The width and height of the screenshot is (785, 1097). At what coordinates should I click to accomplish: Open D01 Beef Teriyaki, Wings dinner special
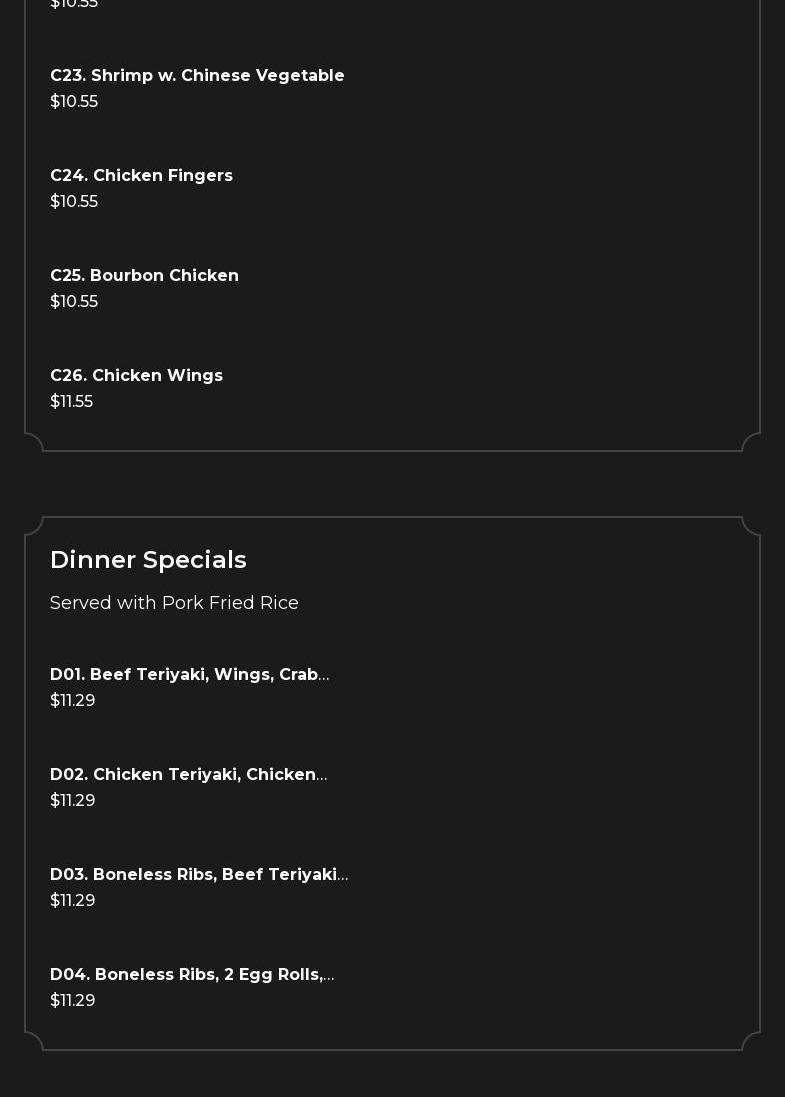(x=189, y=675)
